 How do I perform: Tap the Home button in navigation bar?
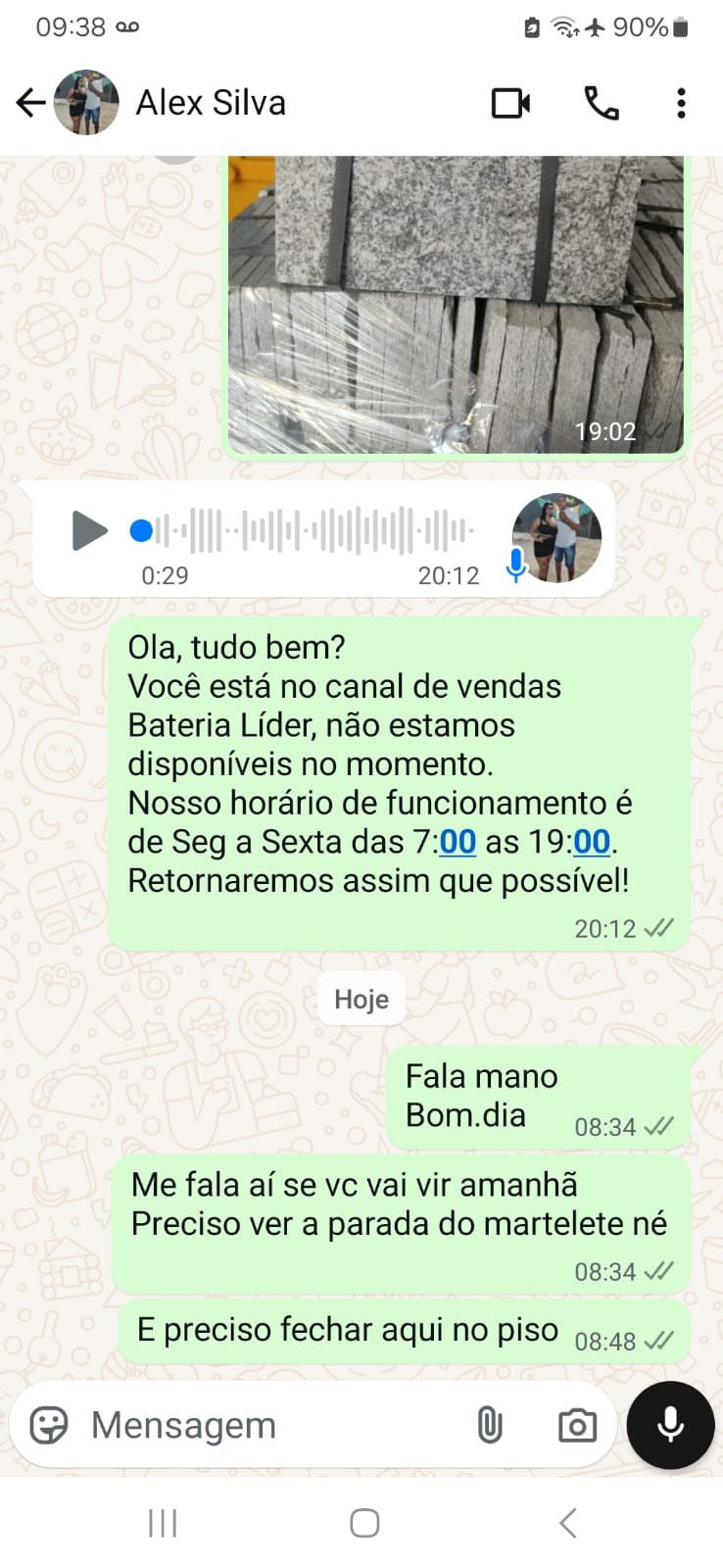tap(362, 1522)
